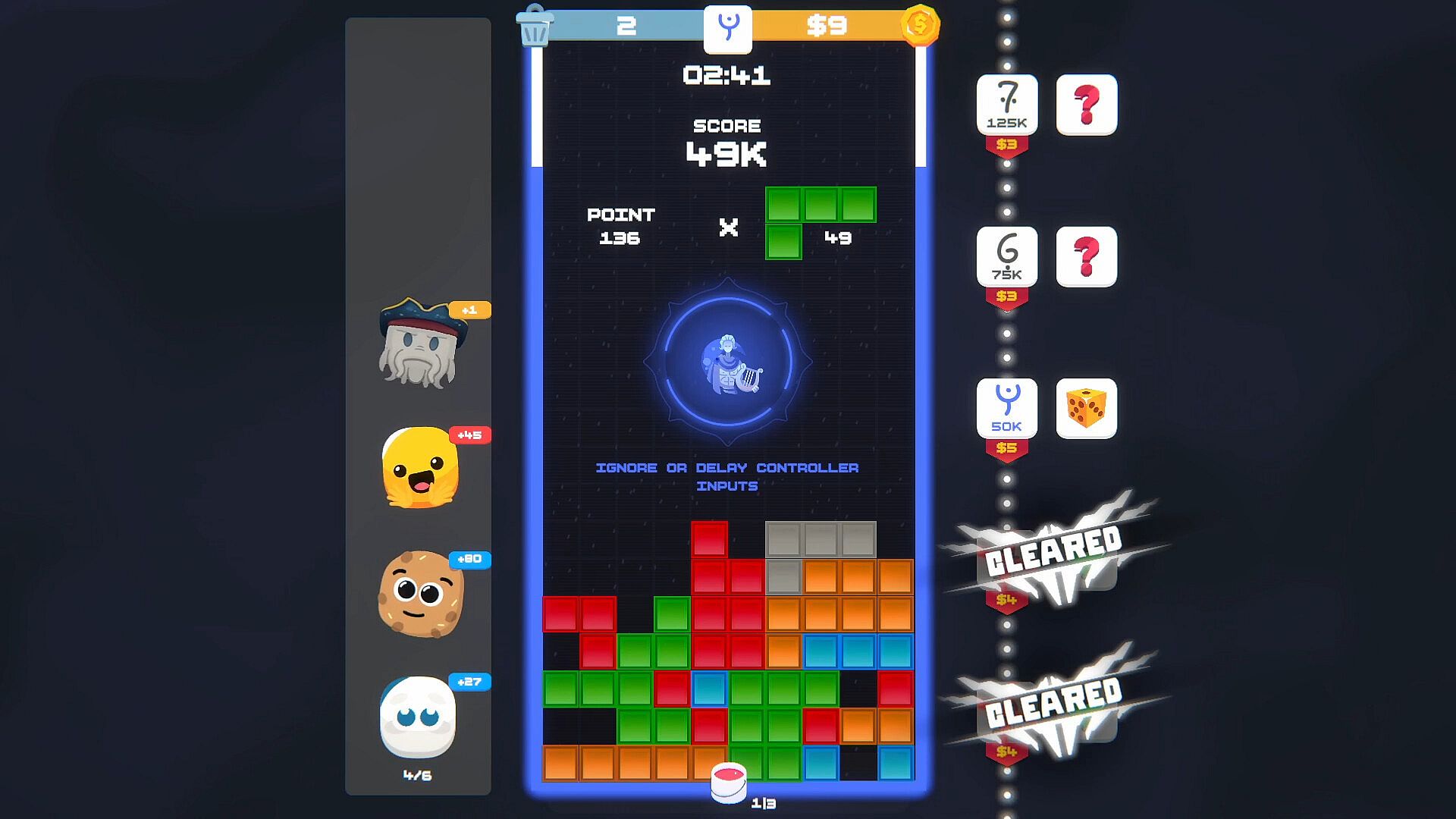Tap the gold coin icon

tap(920, 25)
